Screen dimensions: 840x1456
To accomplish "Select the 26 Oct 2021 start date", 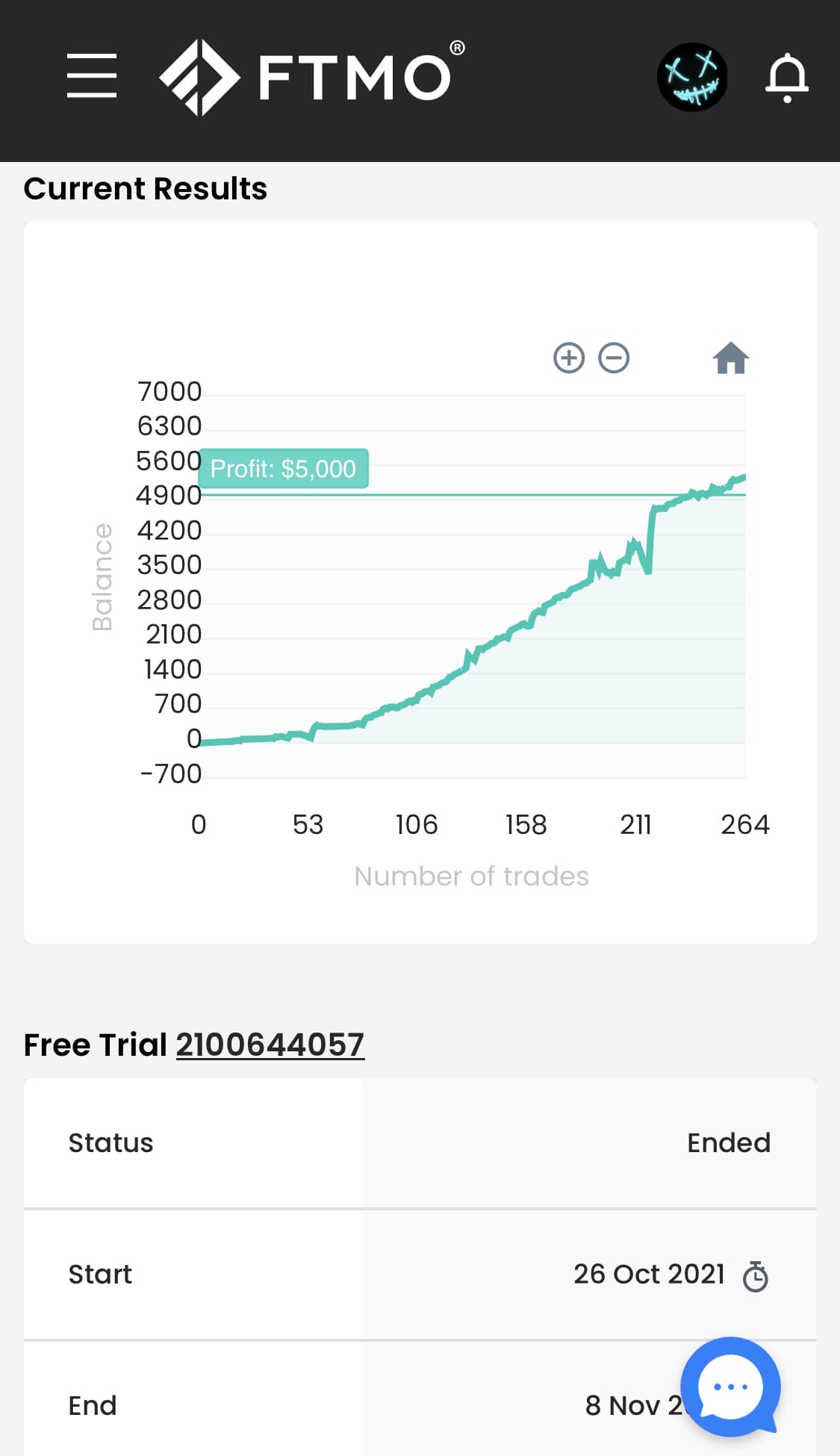I will [x=650, y=1275].
